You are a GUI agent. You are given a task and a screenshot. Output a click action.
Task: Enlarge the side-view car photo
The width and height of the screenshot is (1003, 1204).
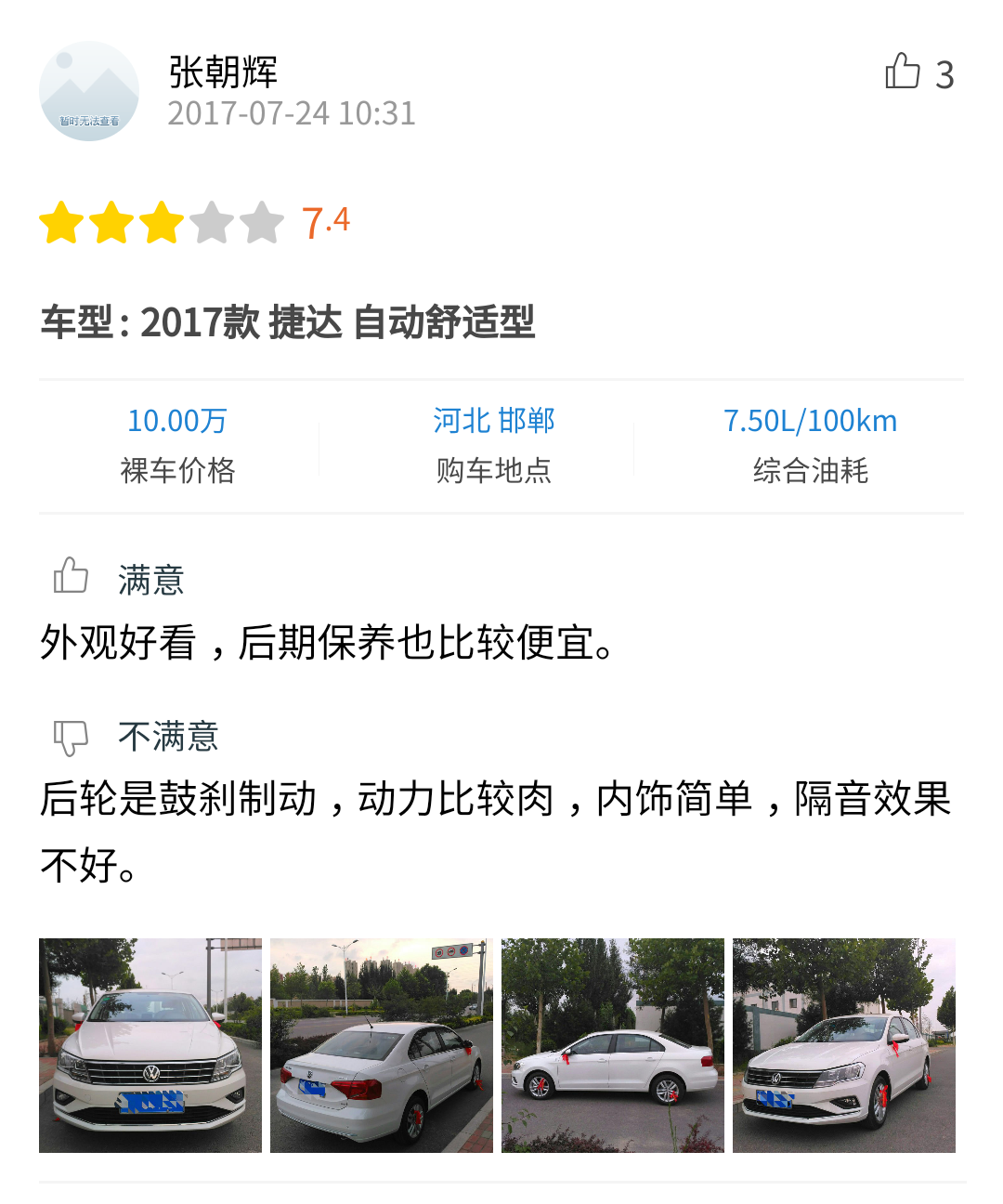coord(613,1045)
